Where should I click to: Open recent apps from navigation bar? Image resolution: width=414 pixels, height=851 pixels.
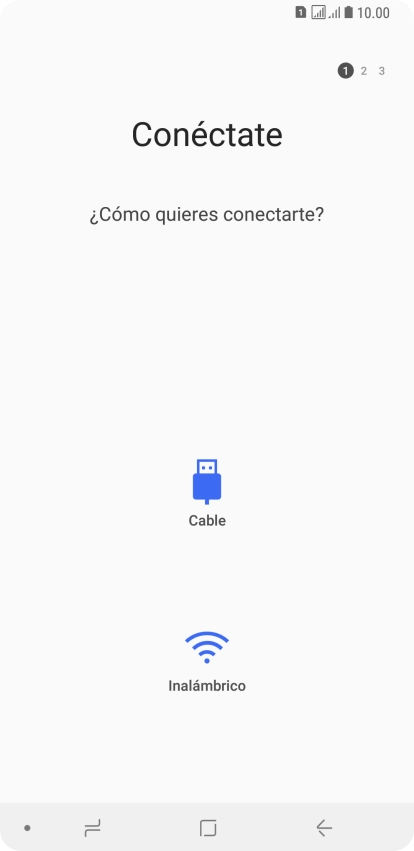click(x=93, y=828)
